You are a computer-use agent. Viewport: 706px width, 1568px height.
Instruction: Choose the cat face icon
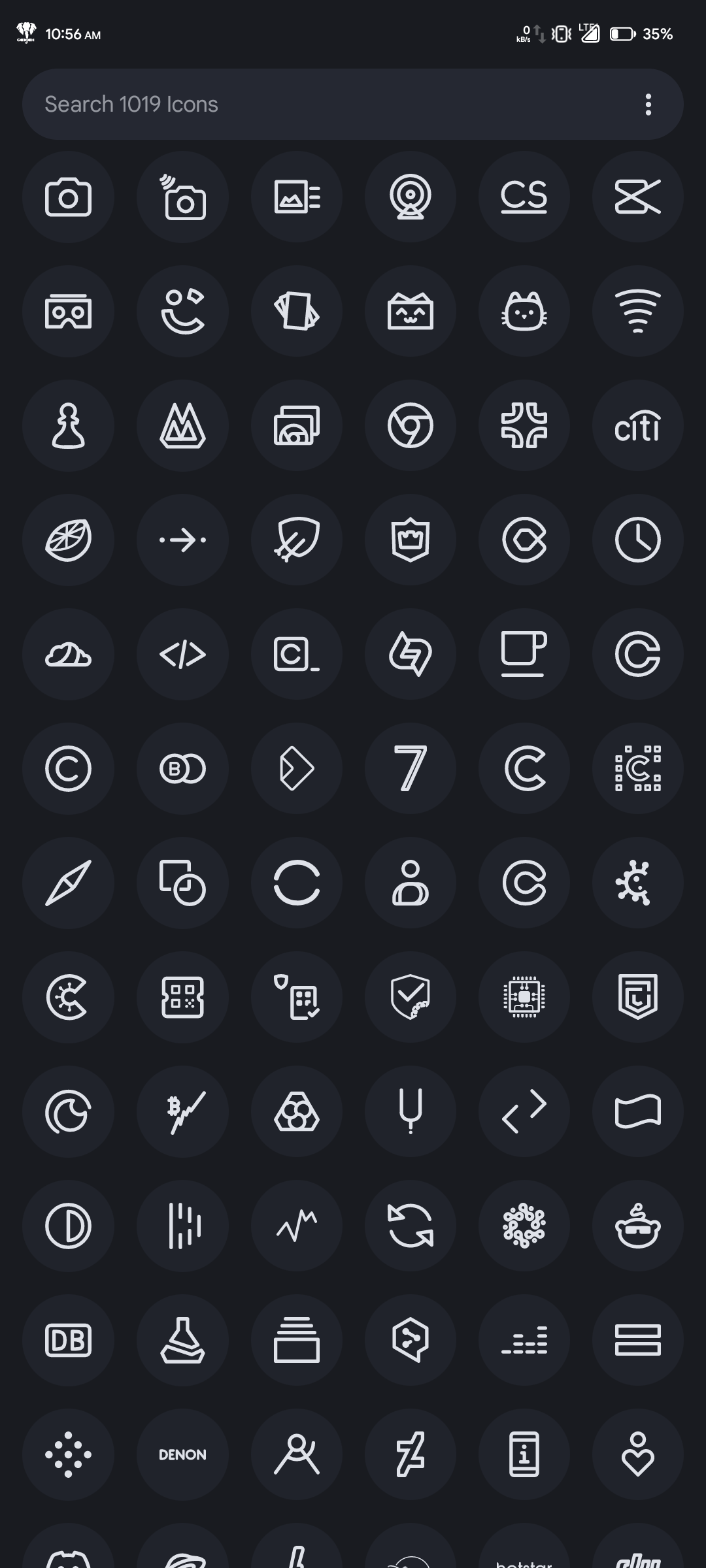click(524, 312)
